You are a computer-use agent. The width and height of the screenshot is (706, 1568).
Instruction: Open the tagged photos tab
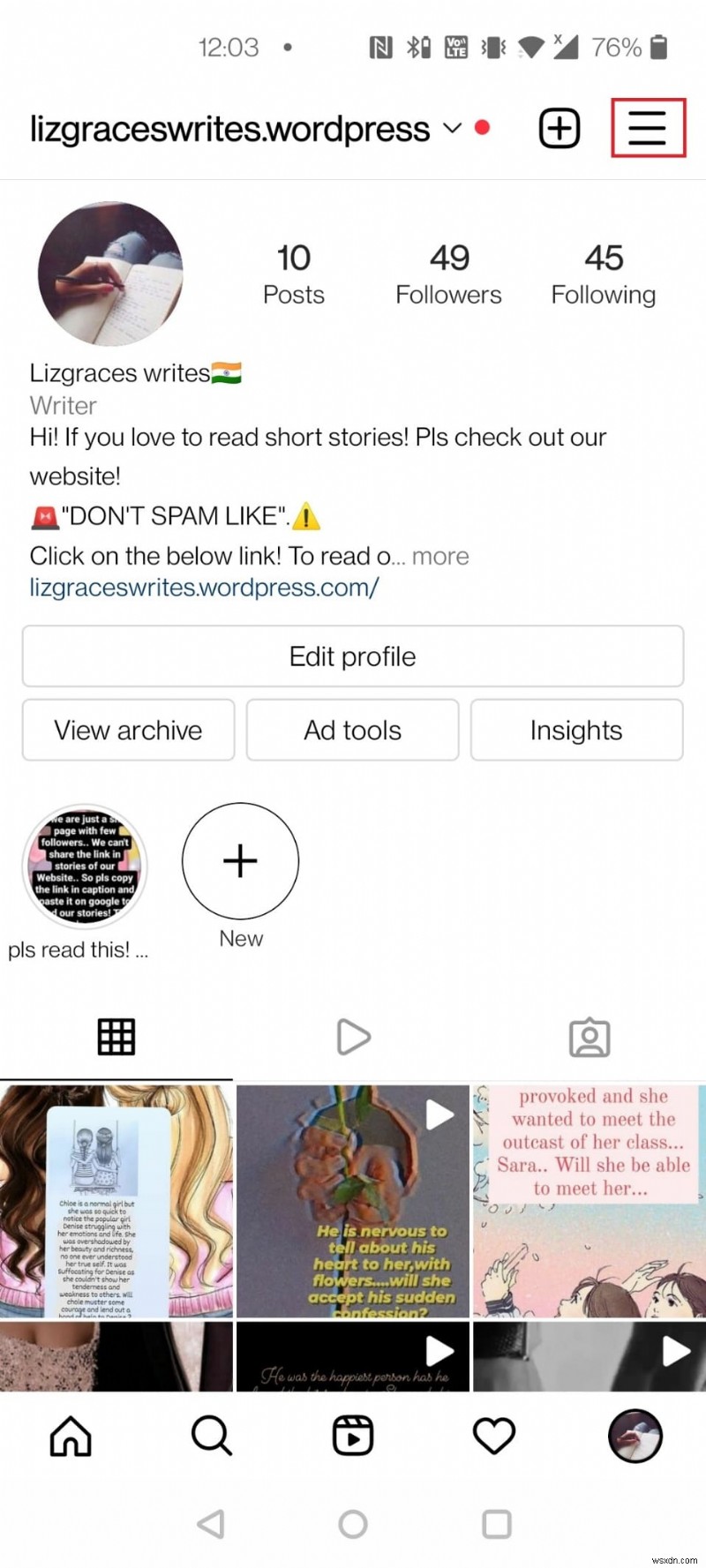[589, 1037]
